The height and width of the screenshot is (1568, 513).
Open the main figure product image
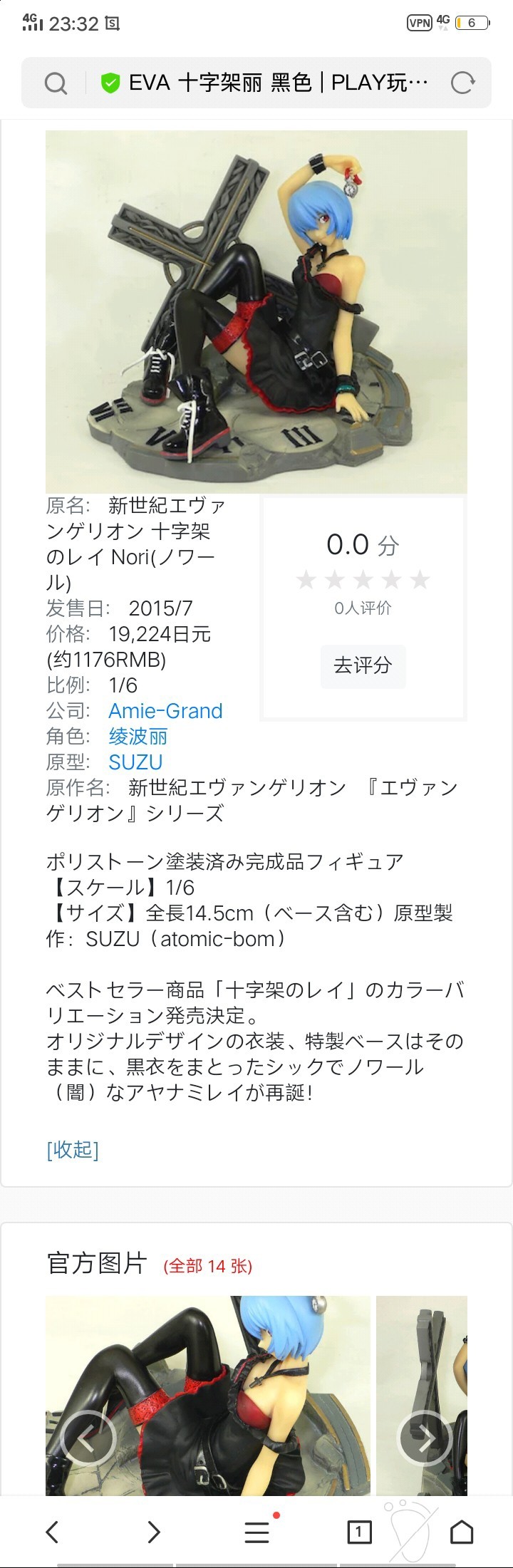[x=256, y=311]
